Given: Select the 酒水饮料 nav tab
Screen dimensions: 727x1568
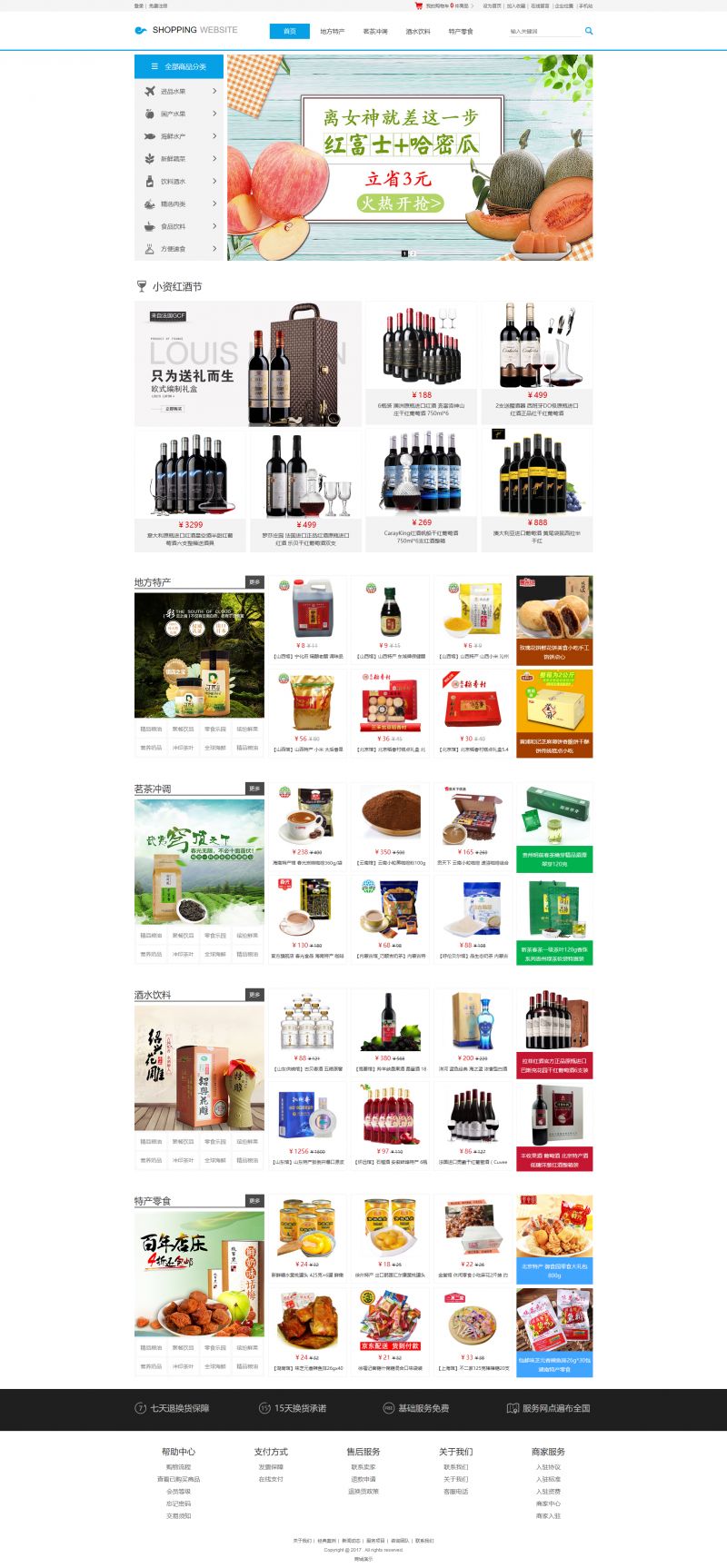Looking at the screenshot, I should coord(418,31).
